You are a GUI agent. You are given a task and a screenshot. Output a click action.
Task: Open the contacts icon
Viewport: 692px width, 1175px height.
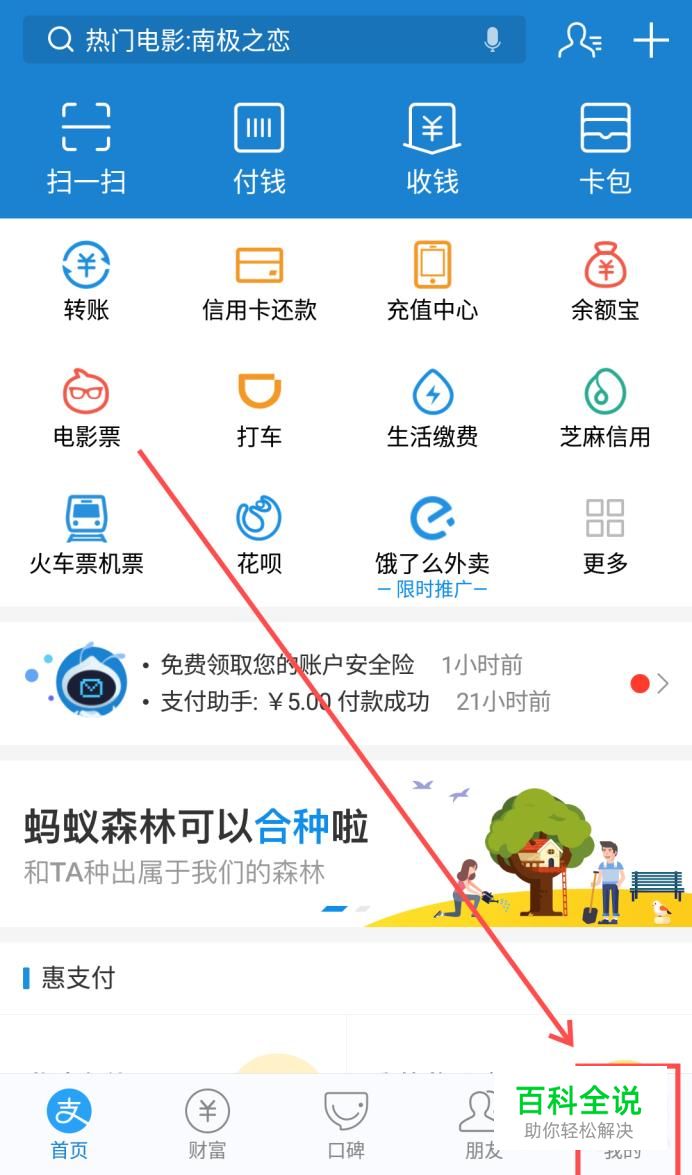pos(579,40)
